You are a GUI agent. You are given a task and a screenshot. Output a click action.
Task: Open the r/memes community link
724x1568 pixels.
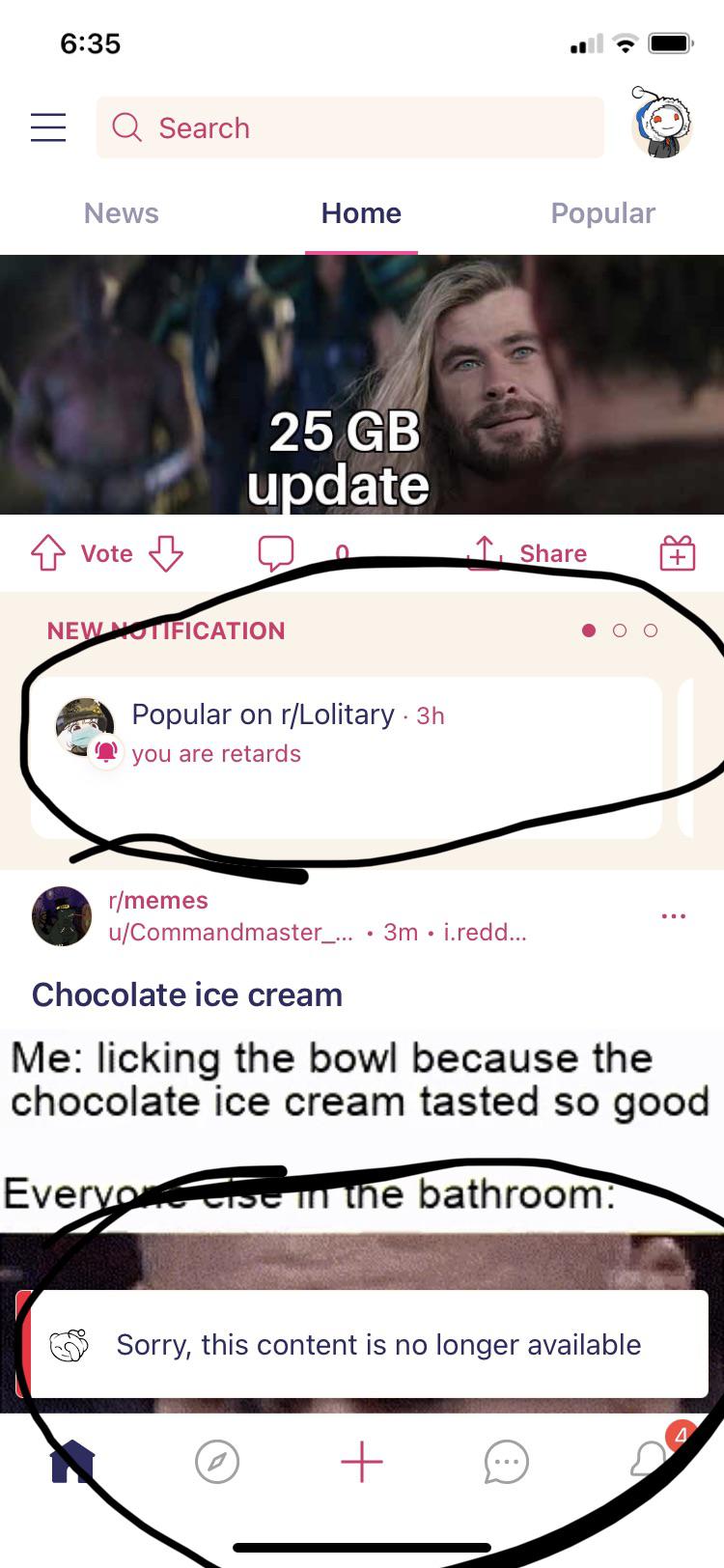[x=158, y=901]
